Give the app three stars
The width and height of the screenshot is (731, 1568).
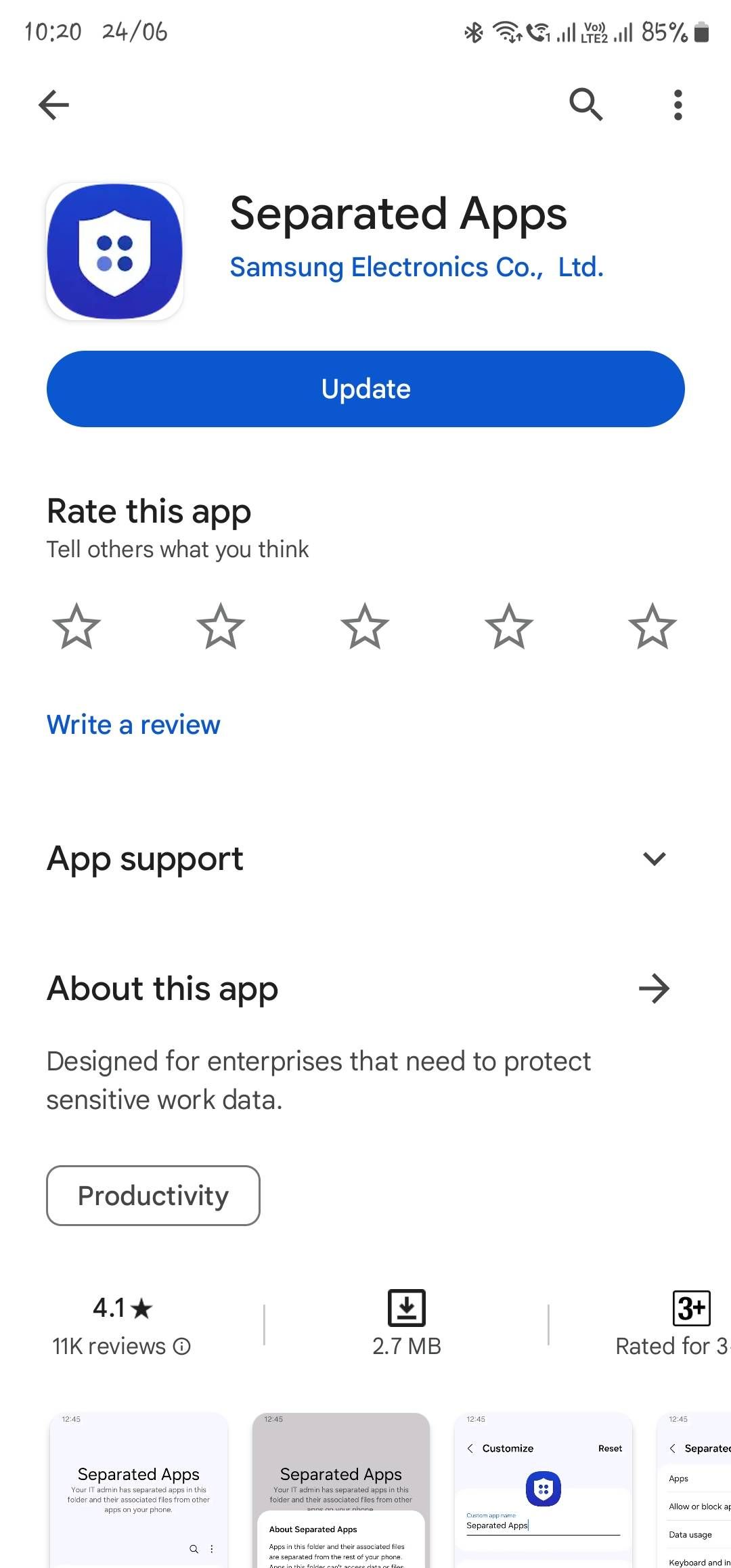click(x=365, y=627)
